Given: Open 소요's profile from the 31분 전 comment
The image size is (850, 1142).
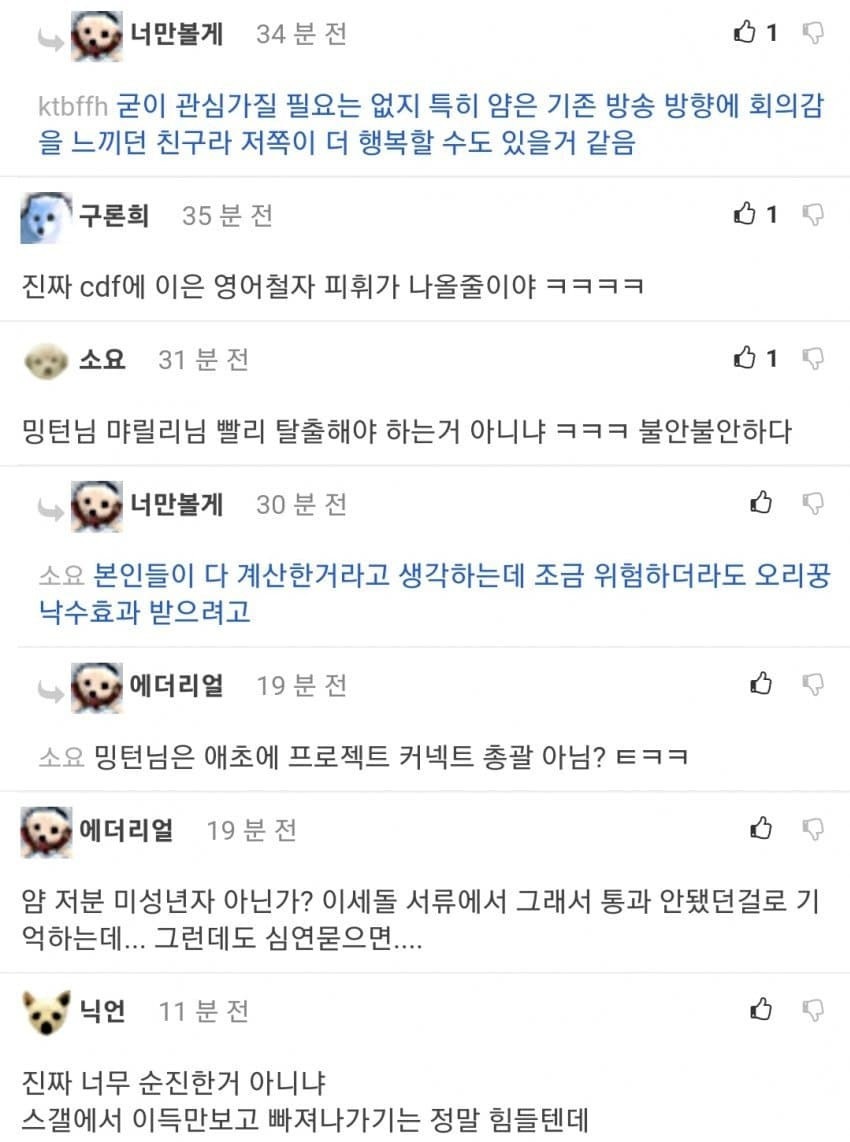Looking at the screenshot, I should (x=103, y=359).
